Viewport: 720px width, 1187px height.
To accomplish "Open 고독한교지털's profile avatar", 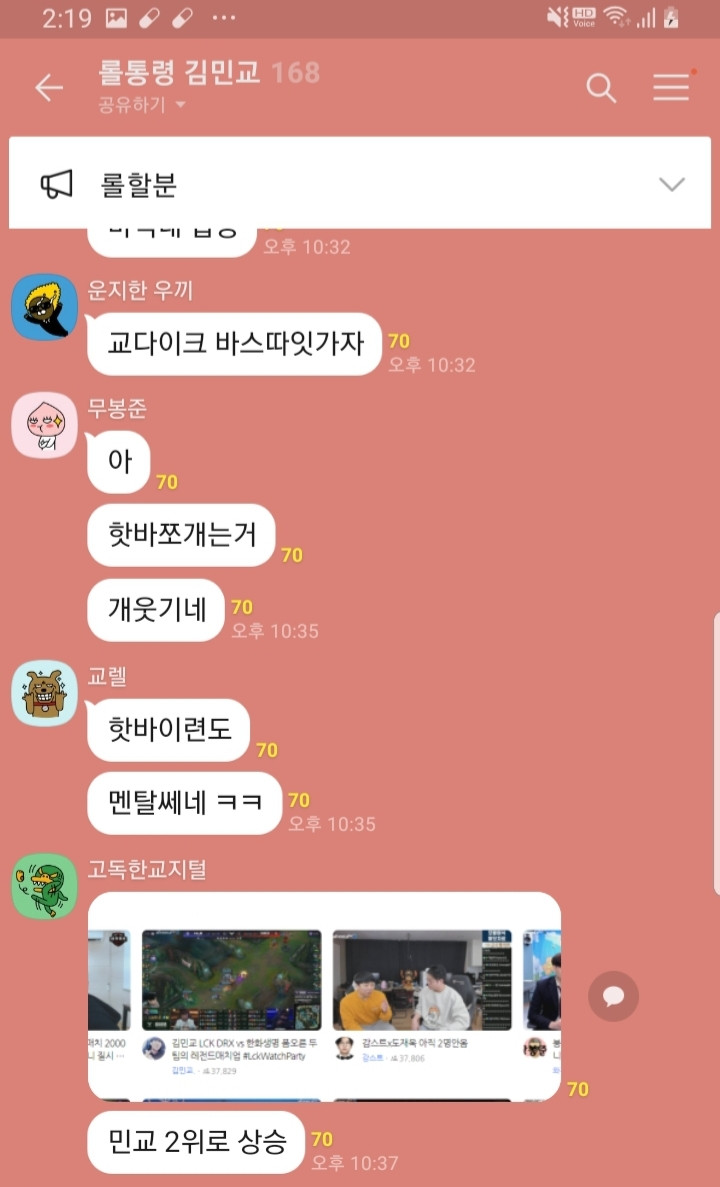I will (x=44, y=886).
